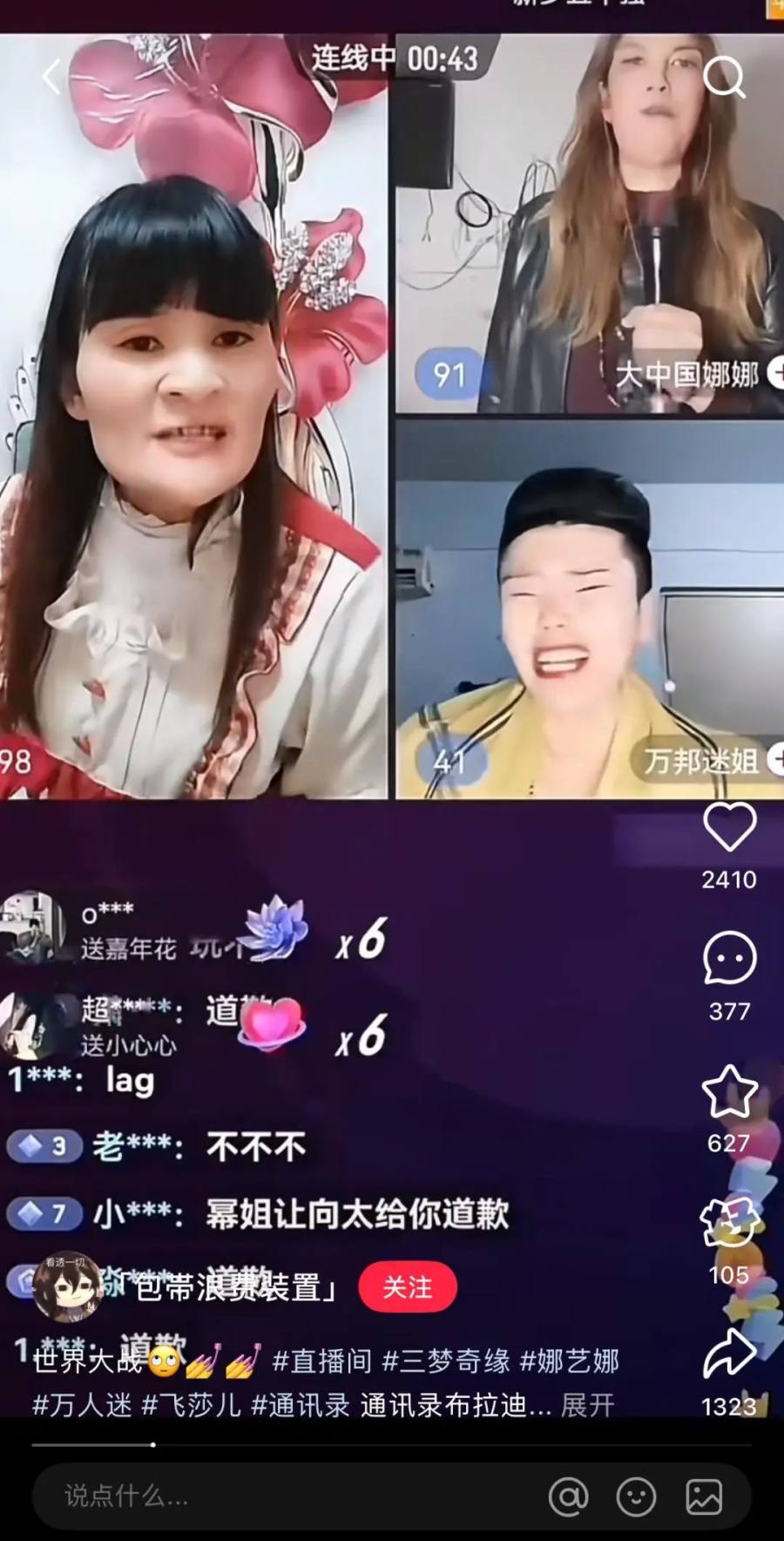Share this video with arrow icon

(x=729, y=1356)
